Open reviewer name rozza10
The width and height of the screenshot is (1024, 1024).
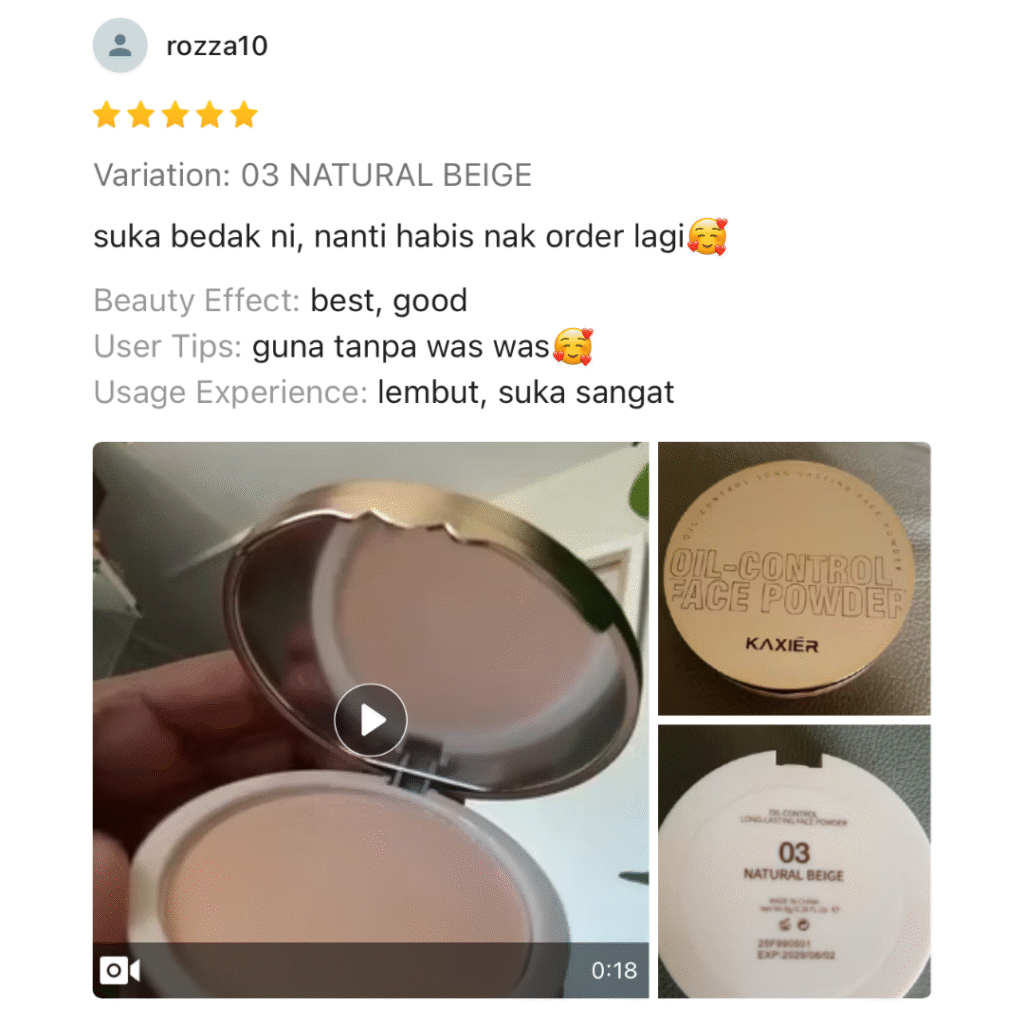pos(217,46)
